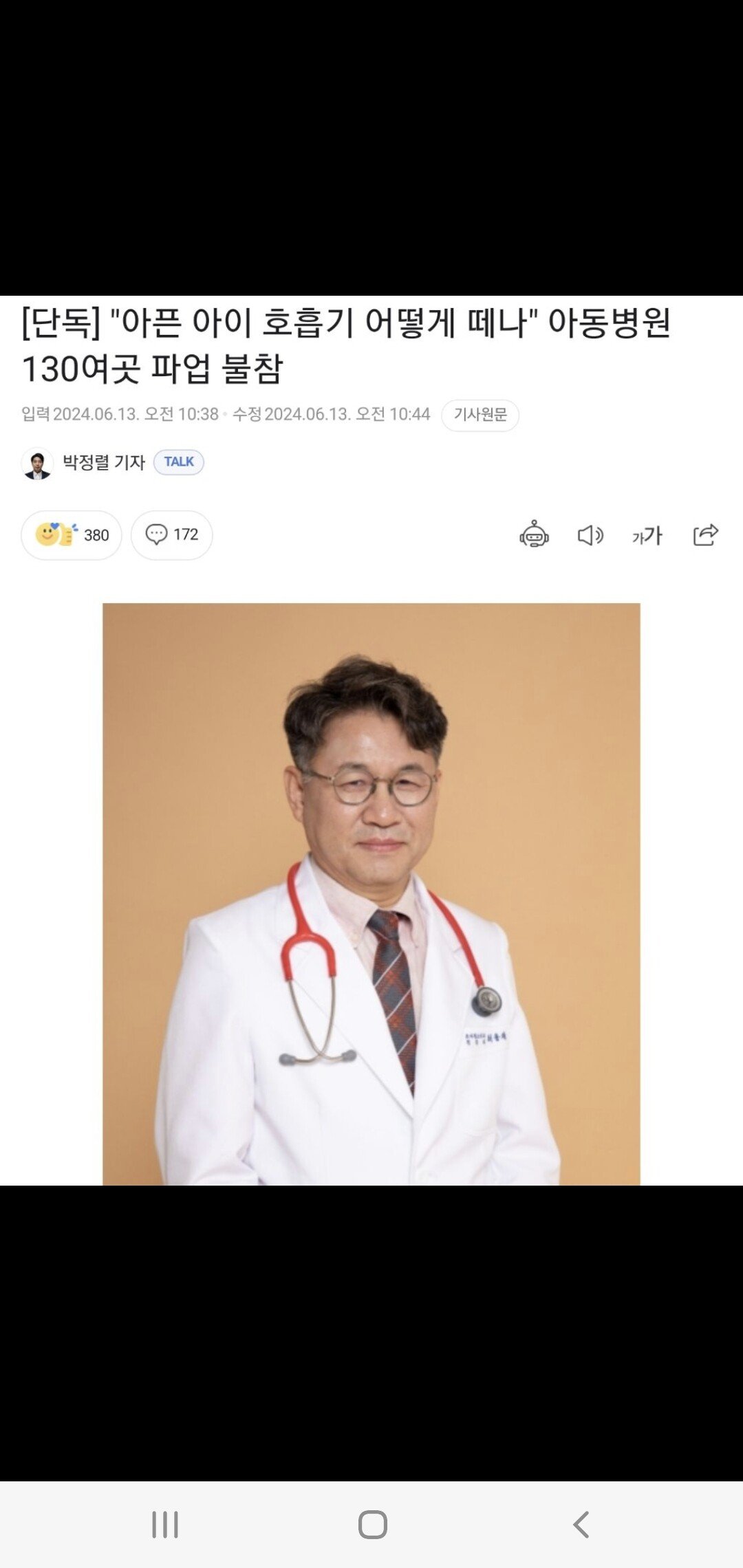Image resolution: width=743 pixels, height=1568 pixels.
Task: Change font size with 가가 icon
Action: coord(647,535)
